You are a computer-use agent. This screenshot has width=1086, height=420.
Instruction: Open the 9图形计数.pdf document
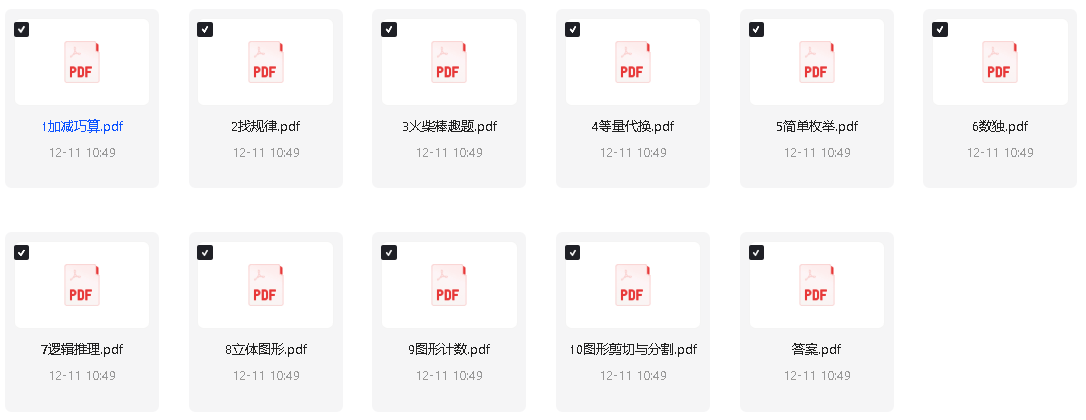449,285
